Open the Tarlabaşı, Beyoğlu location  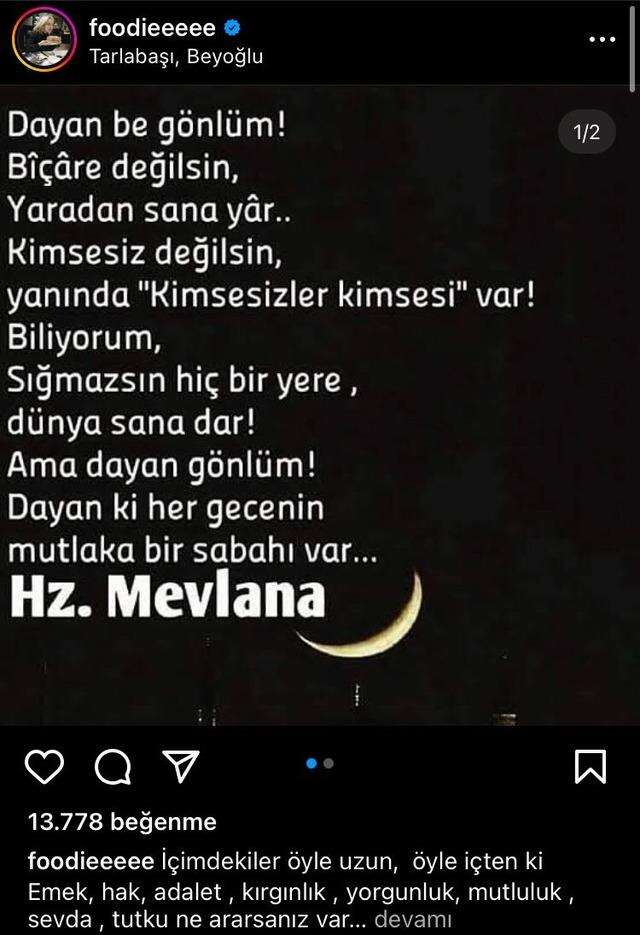pos(176,57)
